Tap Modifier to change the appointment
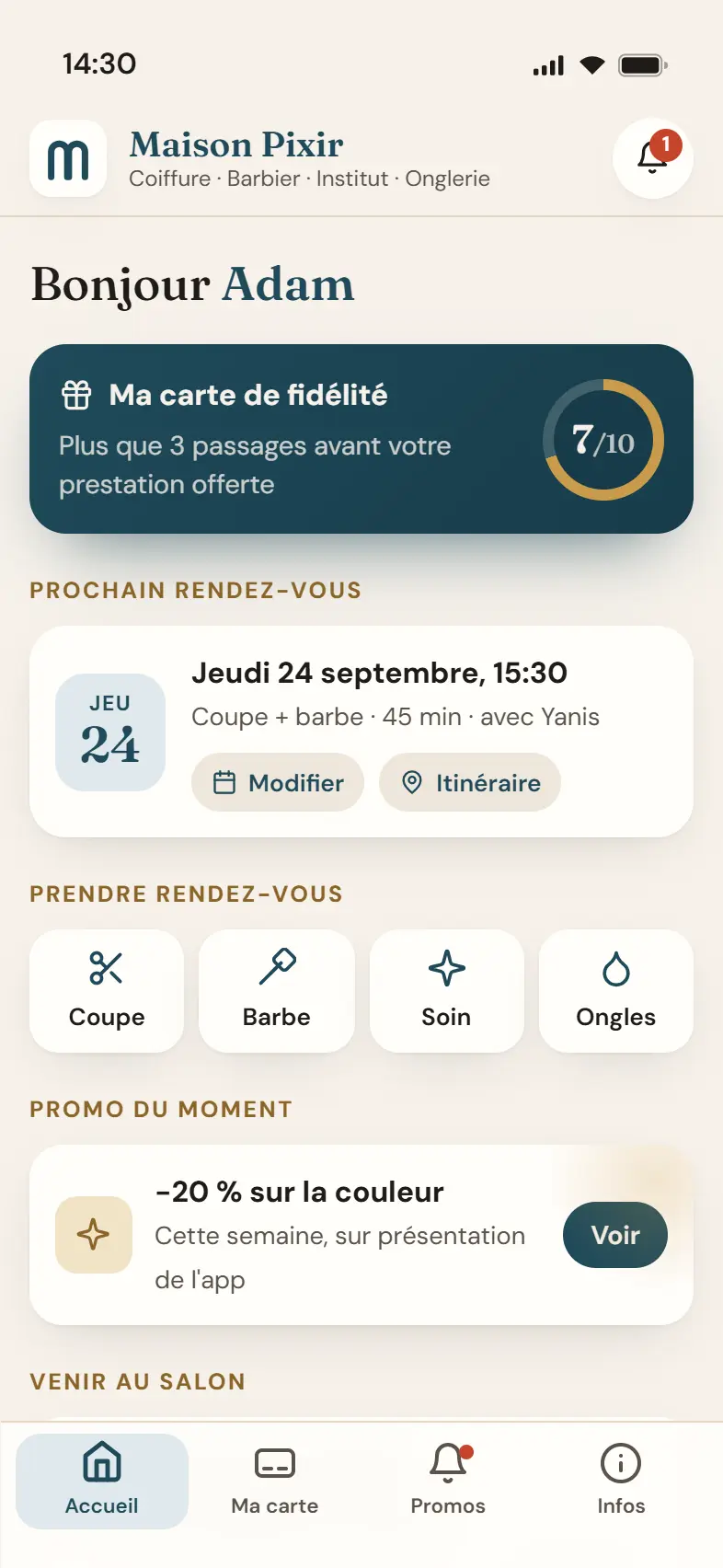The width and height of the screenshot is (723, 1568). [278, 782]
